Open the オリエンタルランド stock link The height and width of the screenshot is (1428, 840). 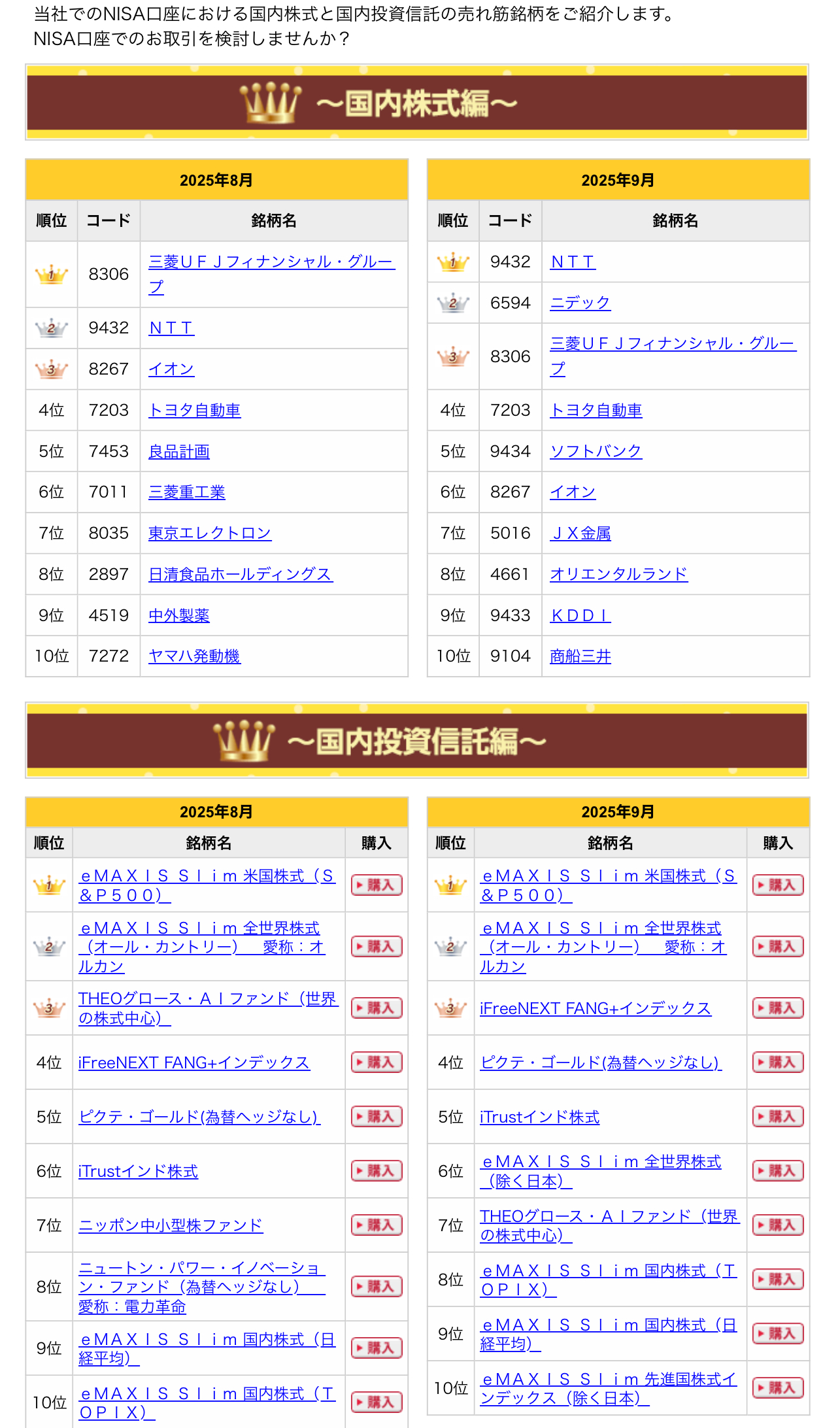(x=618, y=574)
